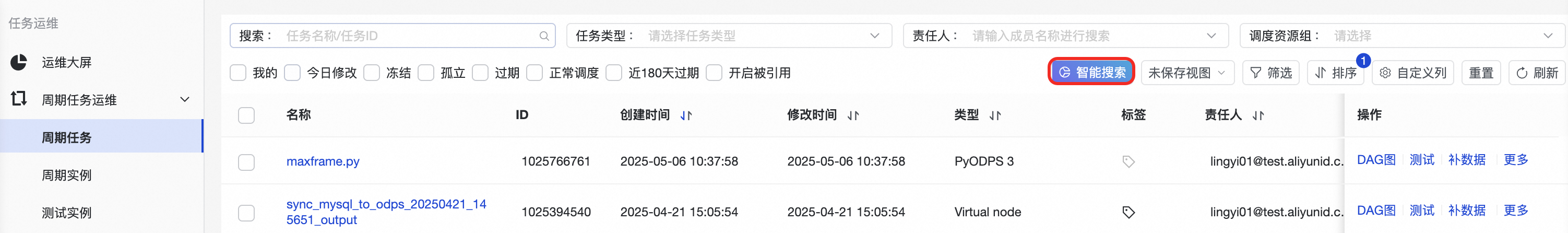Tap the 刷新 refresh button

(1536, 73)
